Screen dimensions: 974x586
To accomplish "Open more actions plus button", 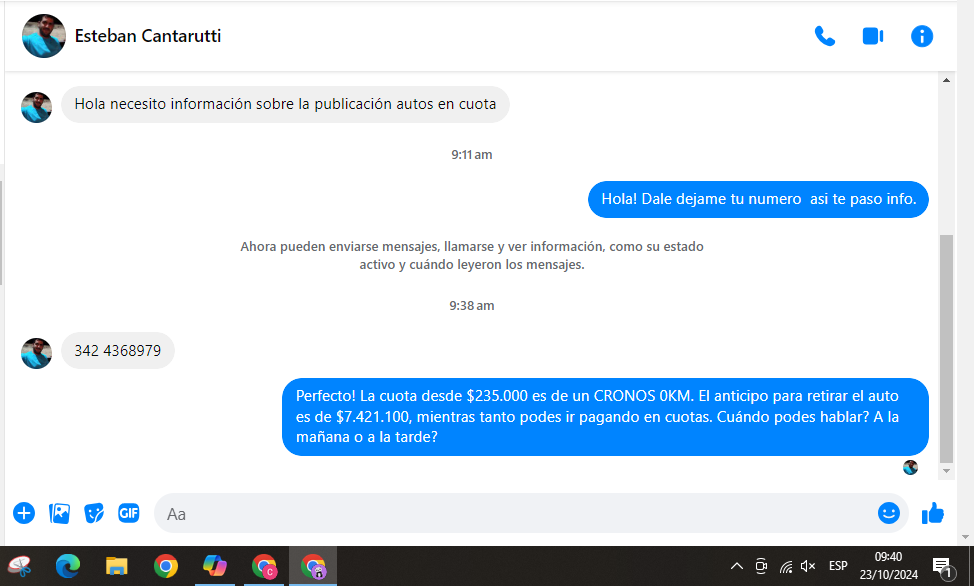I will tap(24, 513).
